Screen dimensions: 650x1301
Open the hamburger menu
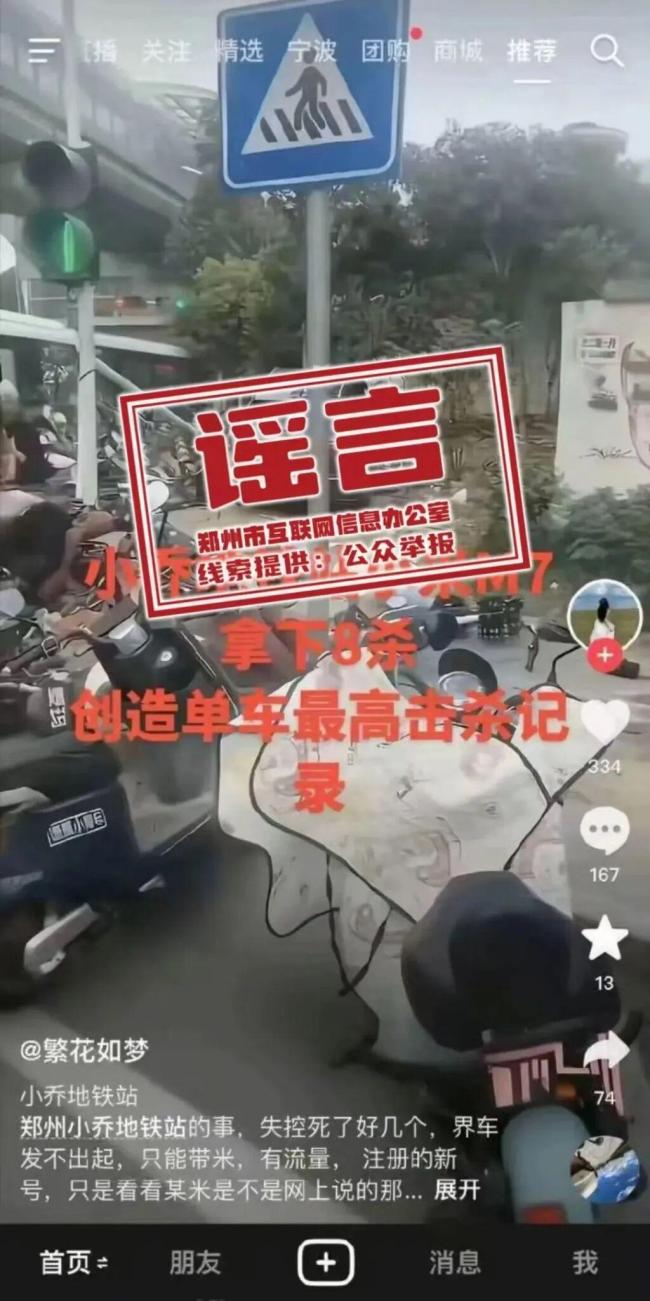[43, 51]
